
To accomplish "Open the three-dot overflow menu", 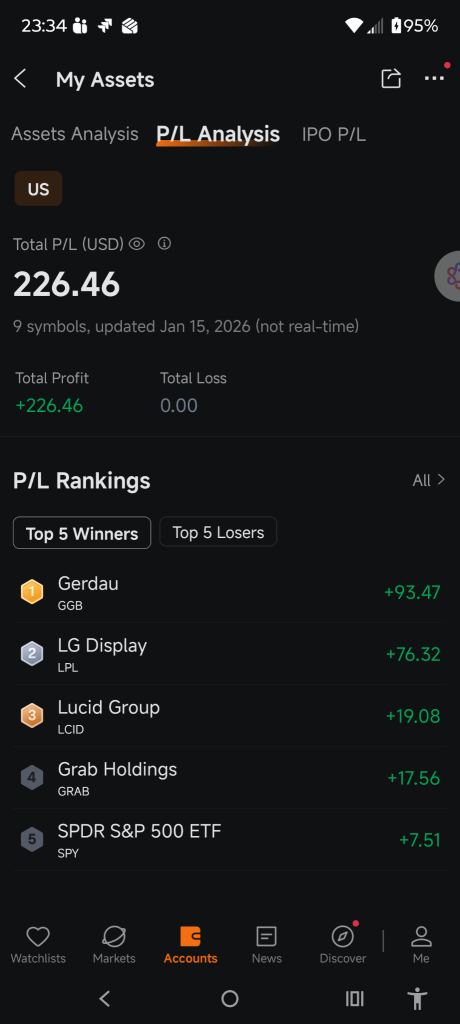I will pos(434,78).
